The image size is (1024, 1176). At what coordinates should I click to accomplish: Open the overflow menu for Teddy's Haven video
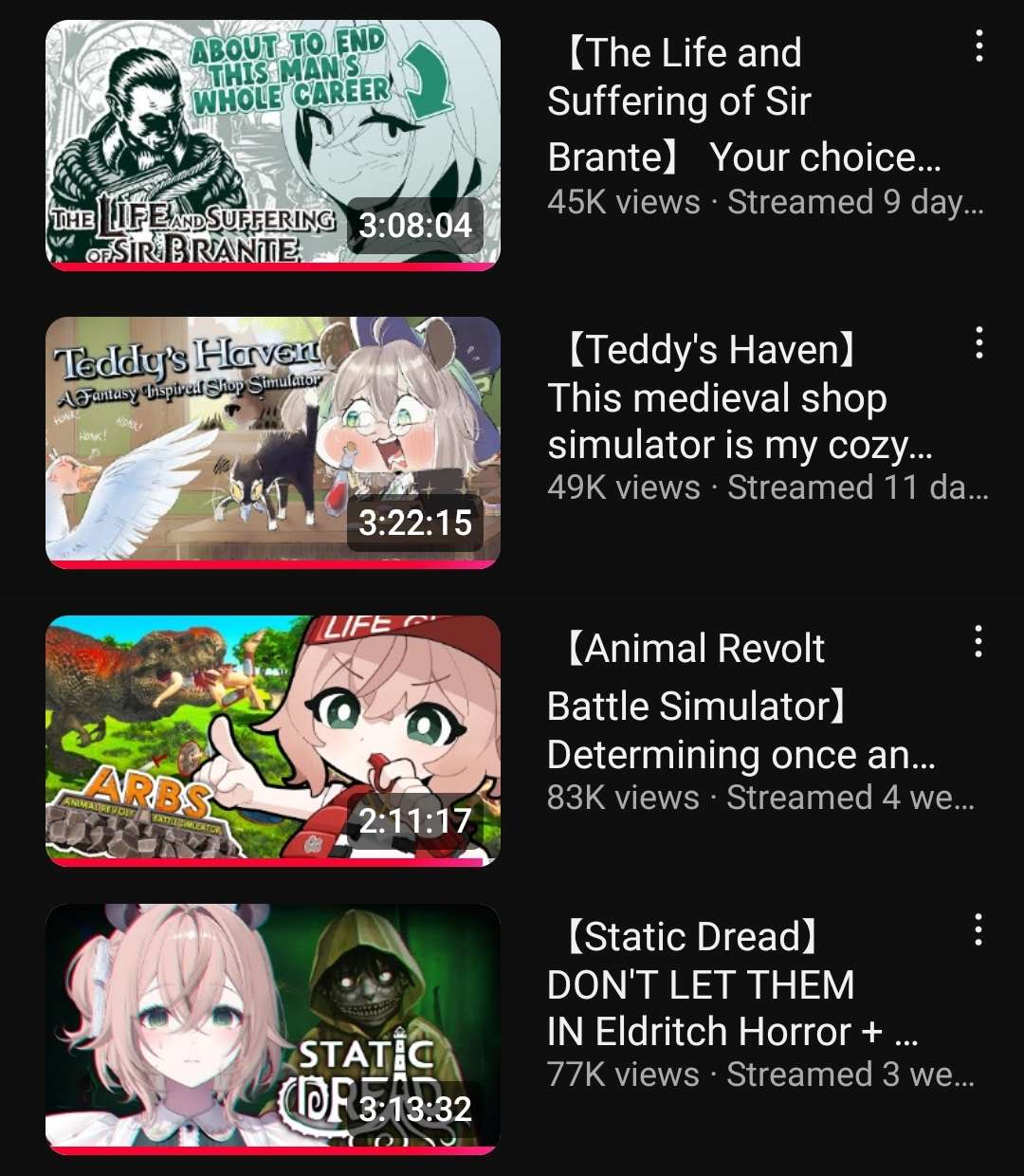978,343
